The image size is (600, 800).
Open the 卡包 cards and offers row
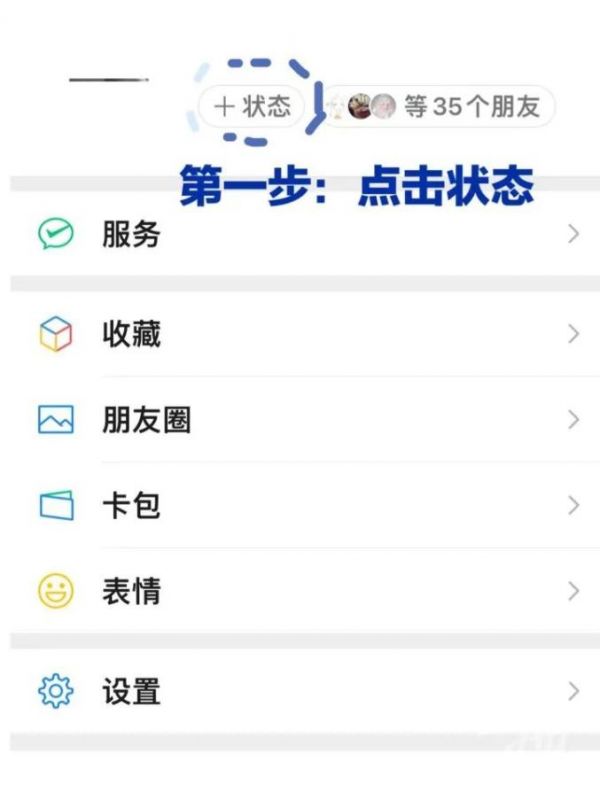[x=300, y=506]
